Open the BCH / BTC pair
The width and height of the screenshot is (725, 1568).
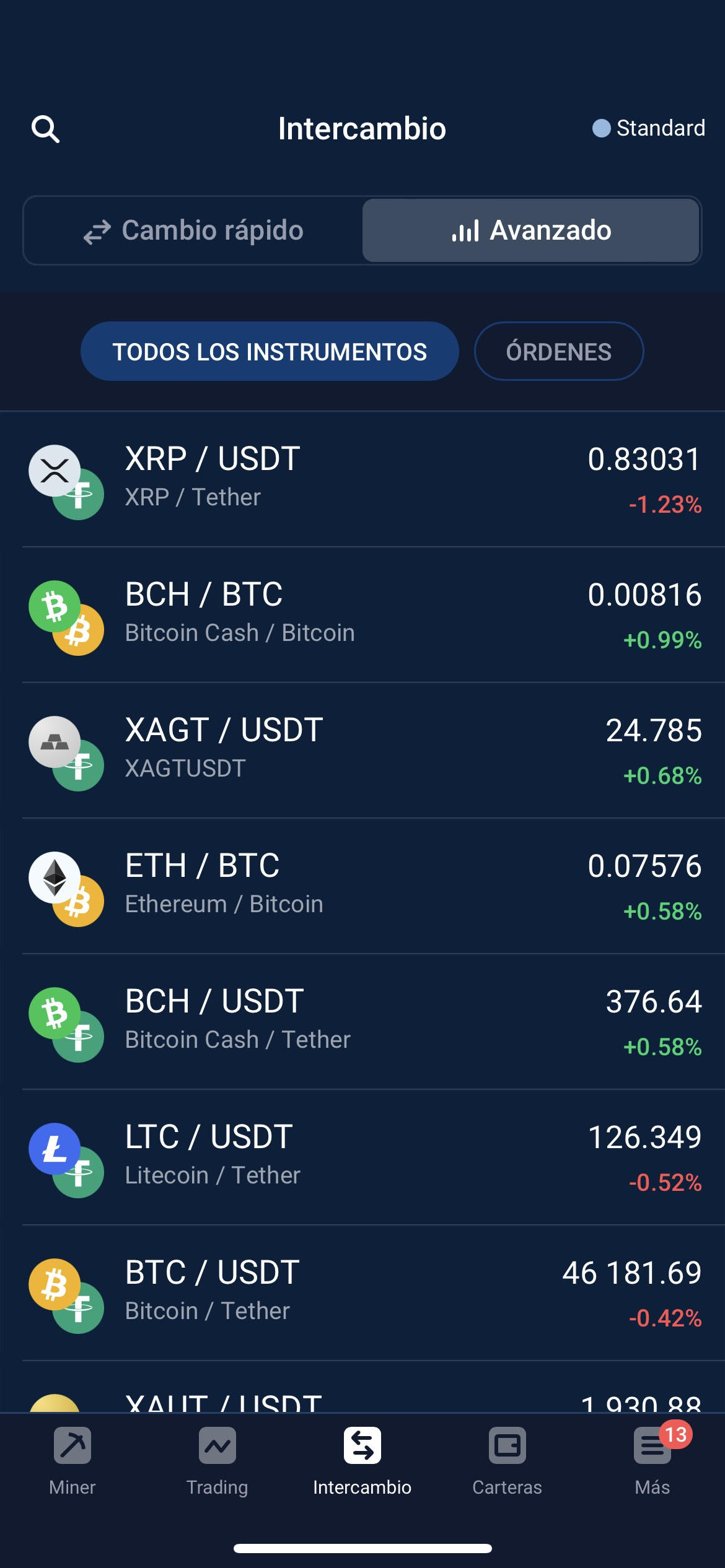click(x=362, y=615)
